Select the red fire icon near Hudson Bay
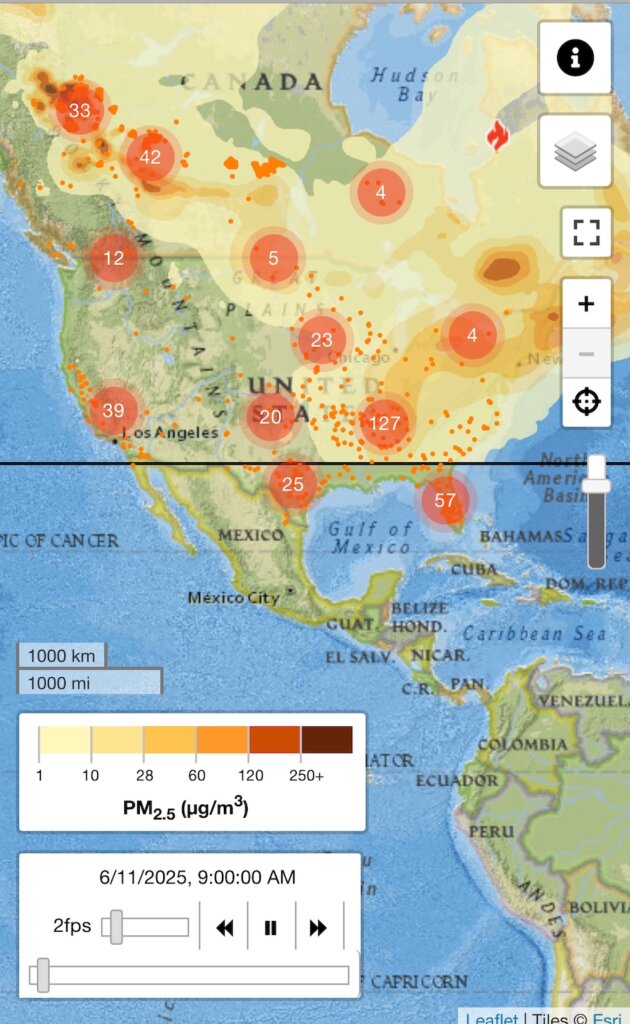Screen dimensions: 630x1024 pos(497,135)
